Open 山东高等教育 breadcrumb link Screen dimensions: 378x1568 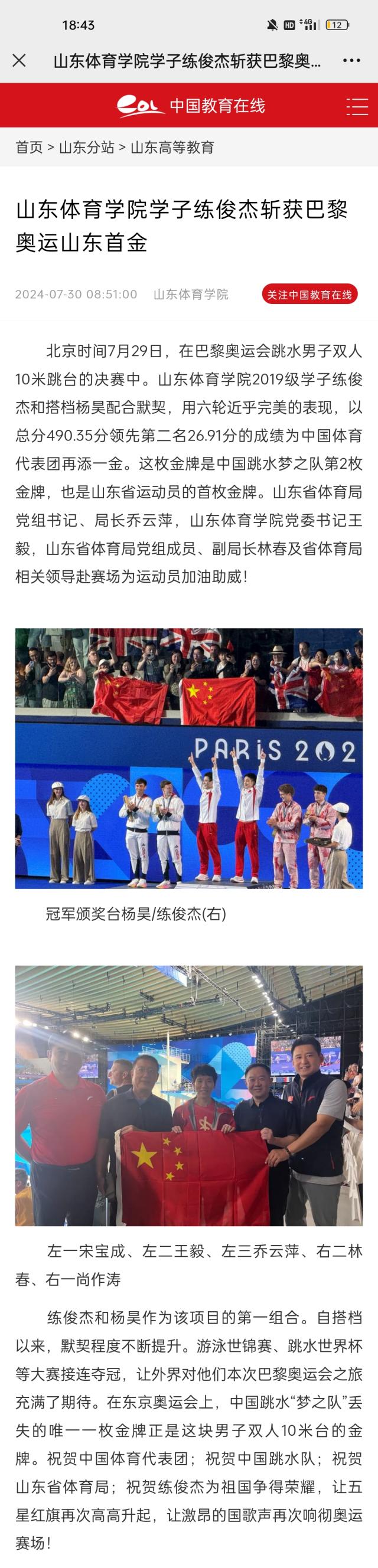coord(172,148)
